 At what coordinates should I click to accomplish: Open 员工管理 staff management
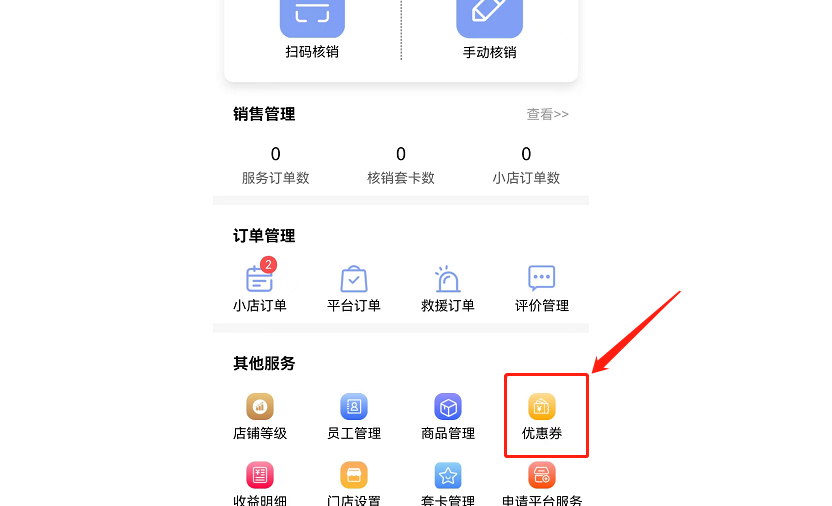click(x=354, y=417)
